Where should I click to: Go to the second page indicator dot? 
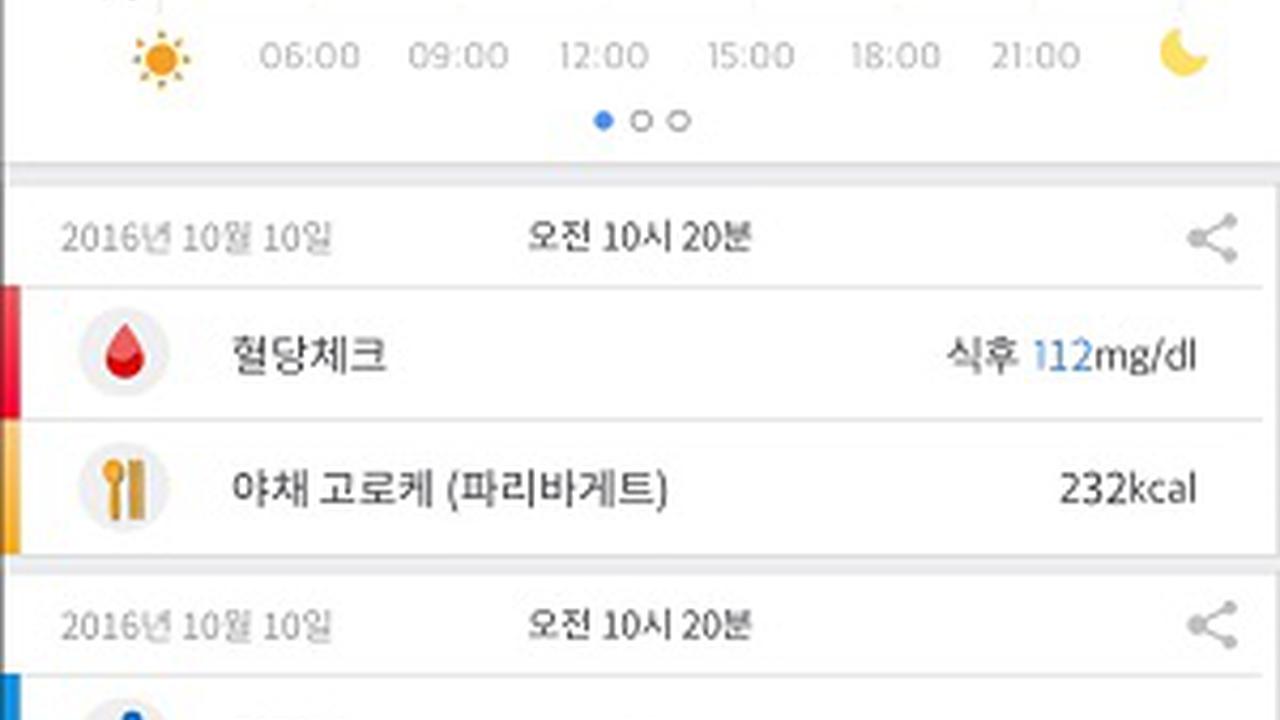[x=641, y=121]
